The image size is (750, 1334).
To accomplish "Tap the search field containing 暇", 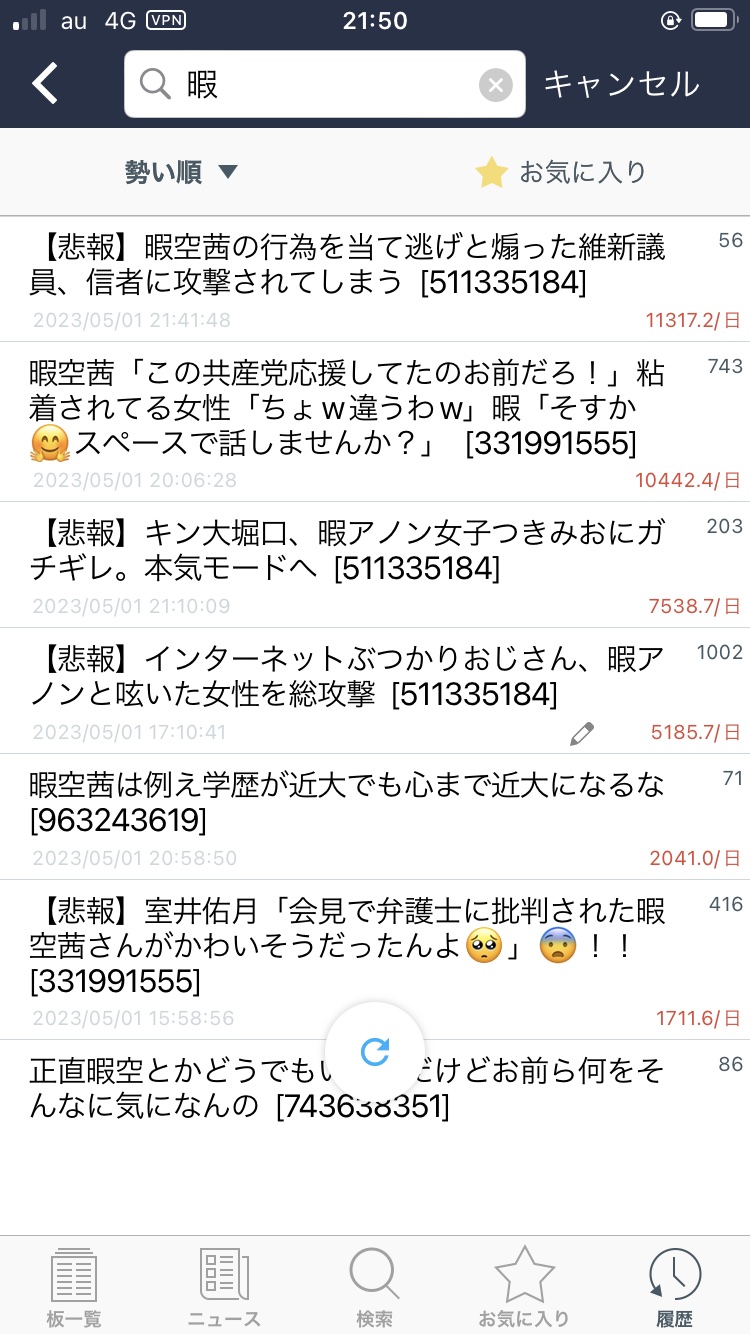I will click(325, 84).
